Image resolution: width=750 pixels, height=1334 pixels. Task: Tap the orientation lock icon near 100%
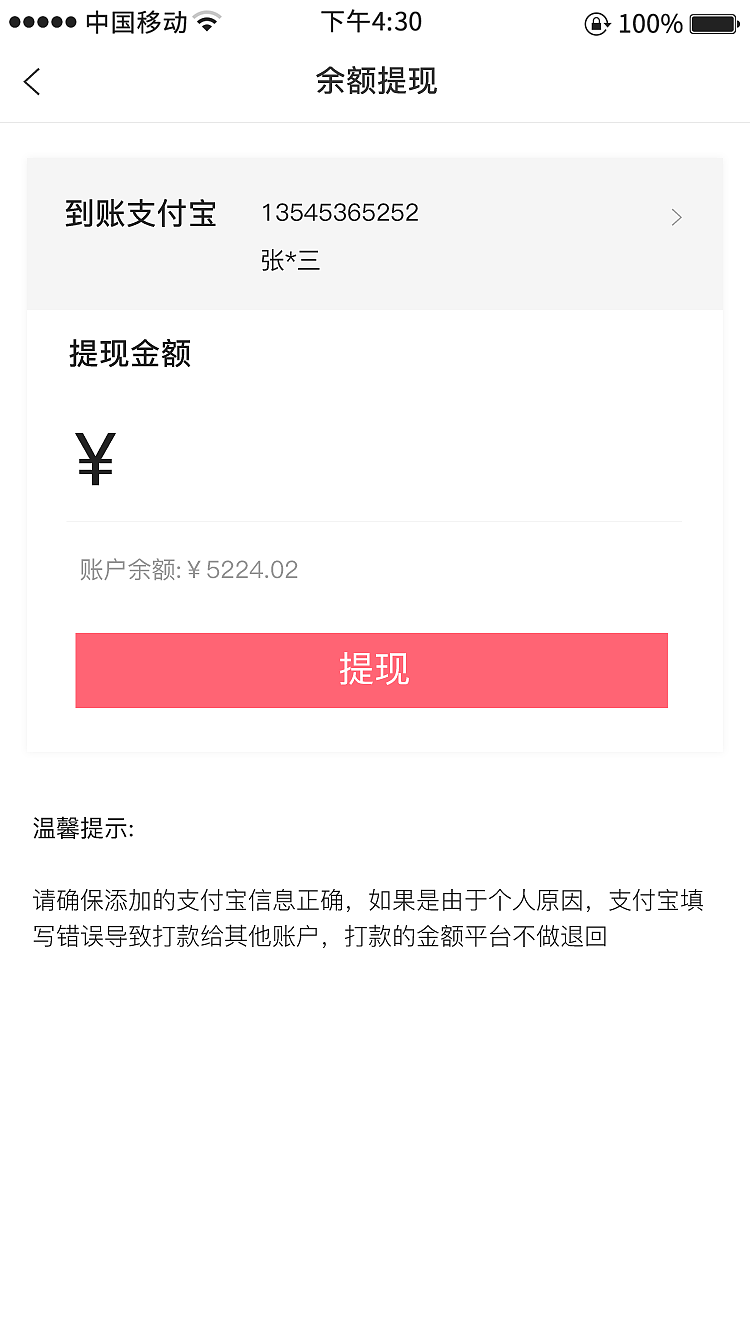(x=597, y=24)
